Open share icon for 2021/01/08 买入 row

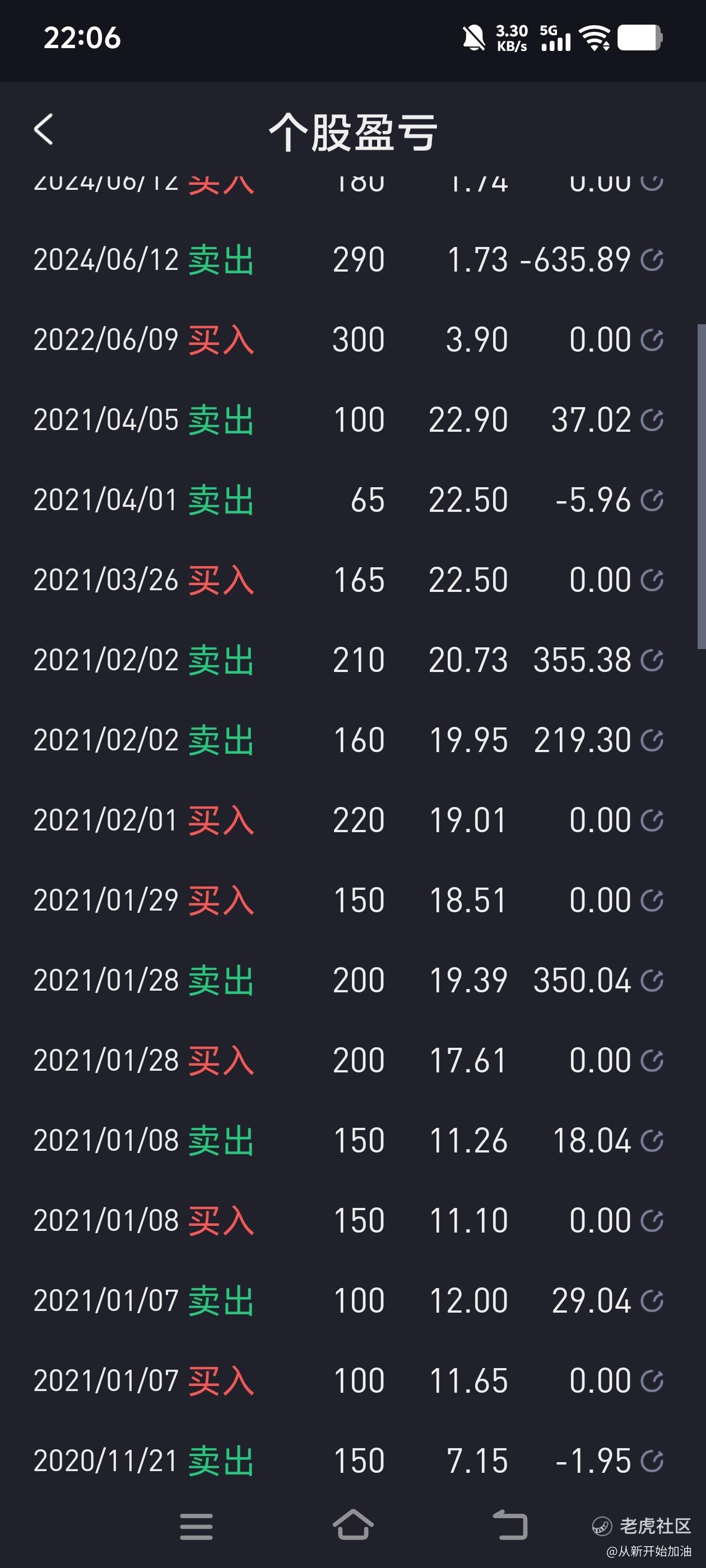(652, 1220)
